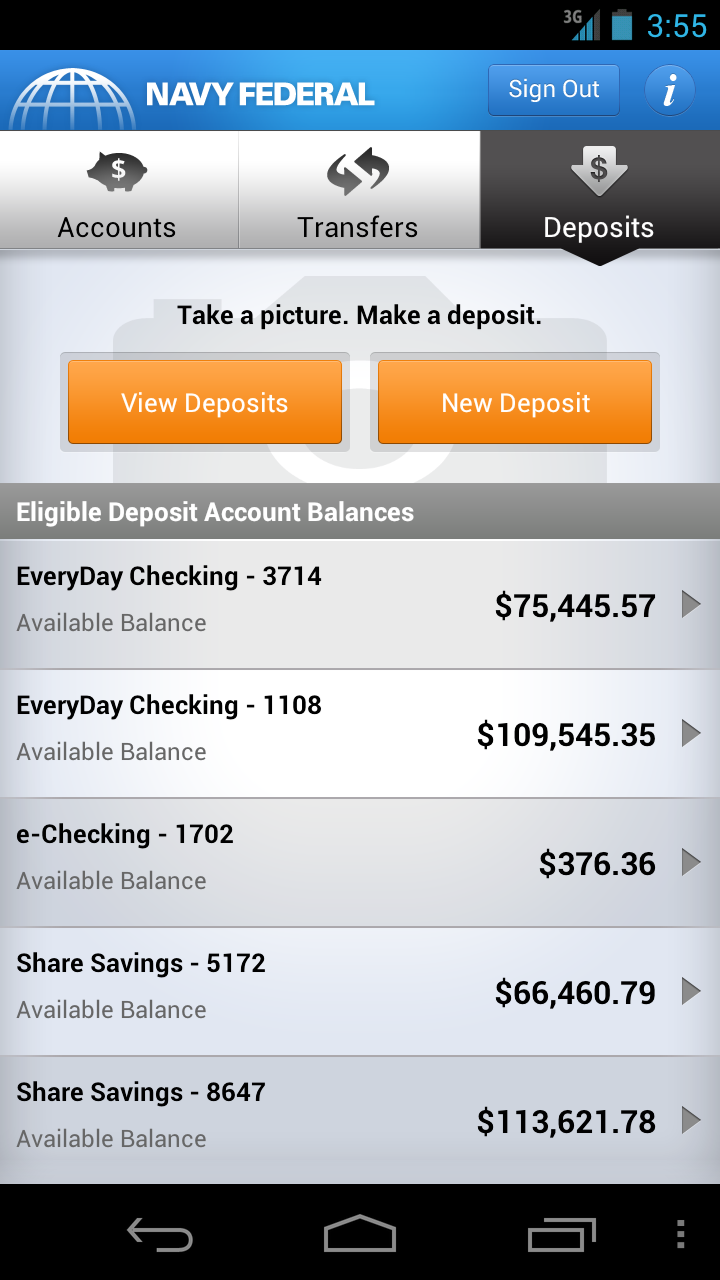Open e-Checking - 1702 account
This screenshot has height=1280, width=720.
[360, 862]
